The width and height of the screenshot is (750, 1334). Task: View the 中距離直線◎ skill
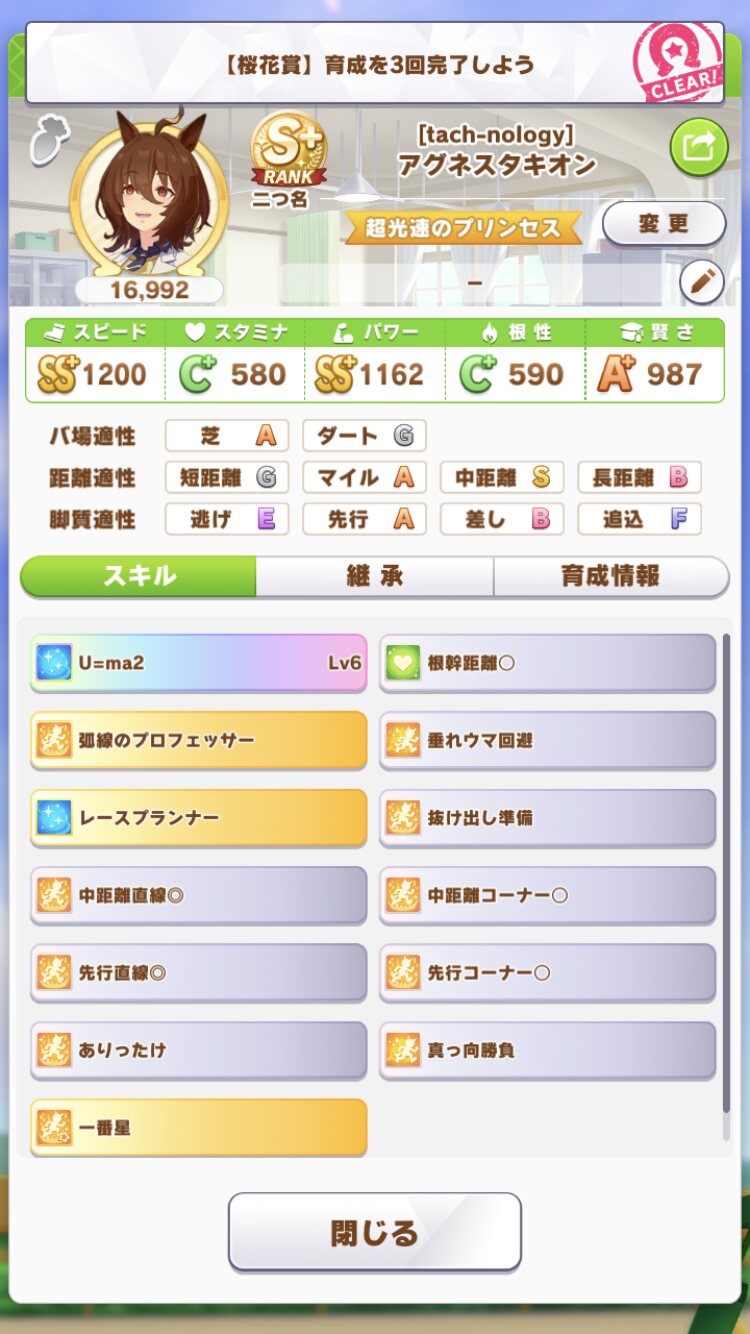point(198,895)
